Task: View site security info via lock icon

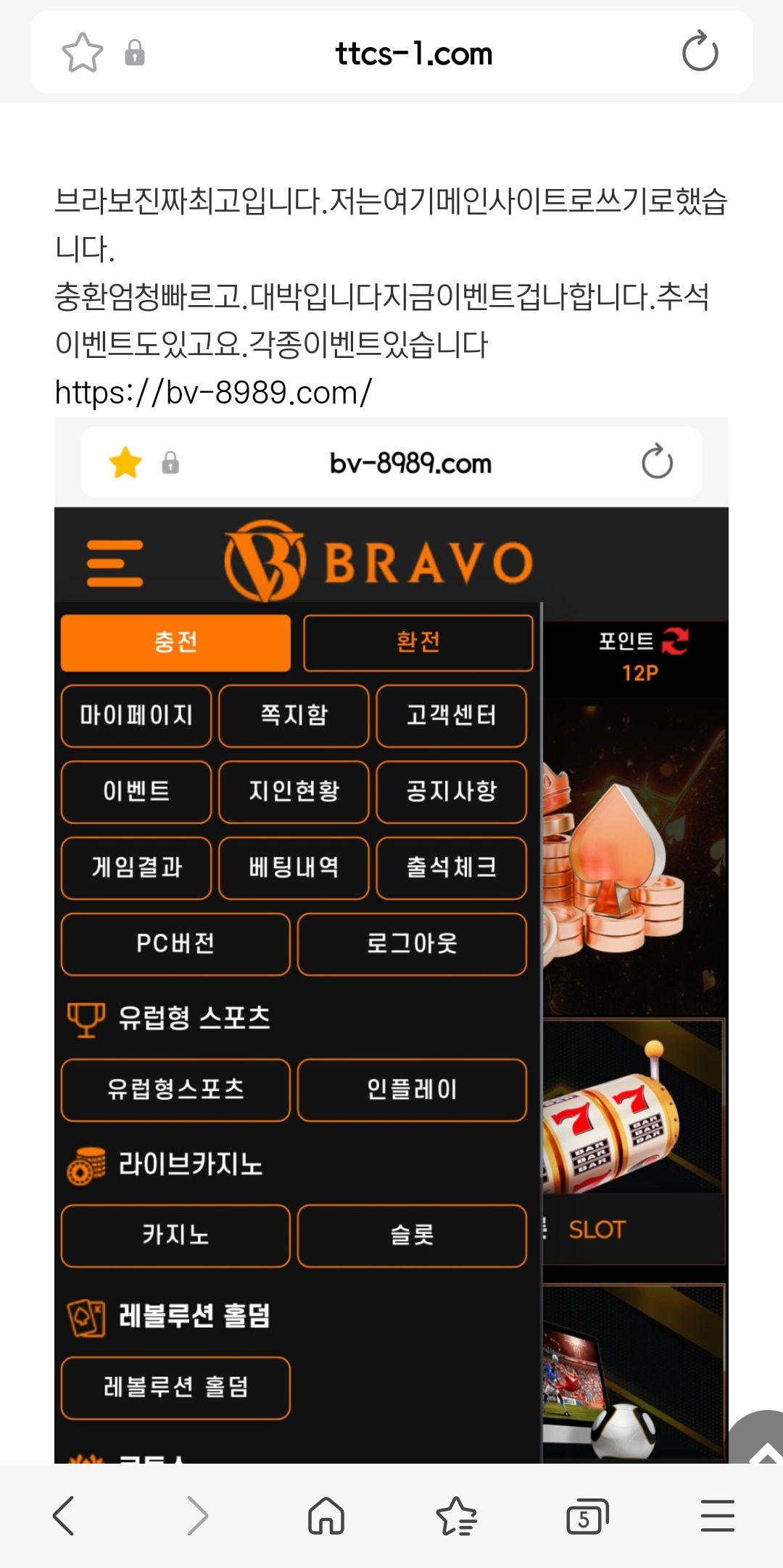Action: point(135,53)
